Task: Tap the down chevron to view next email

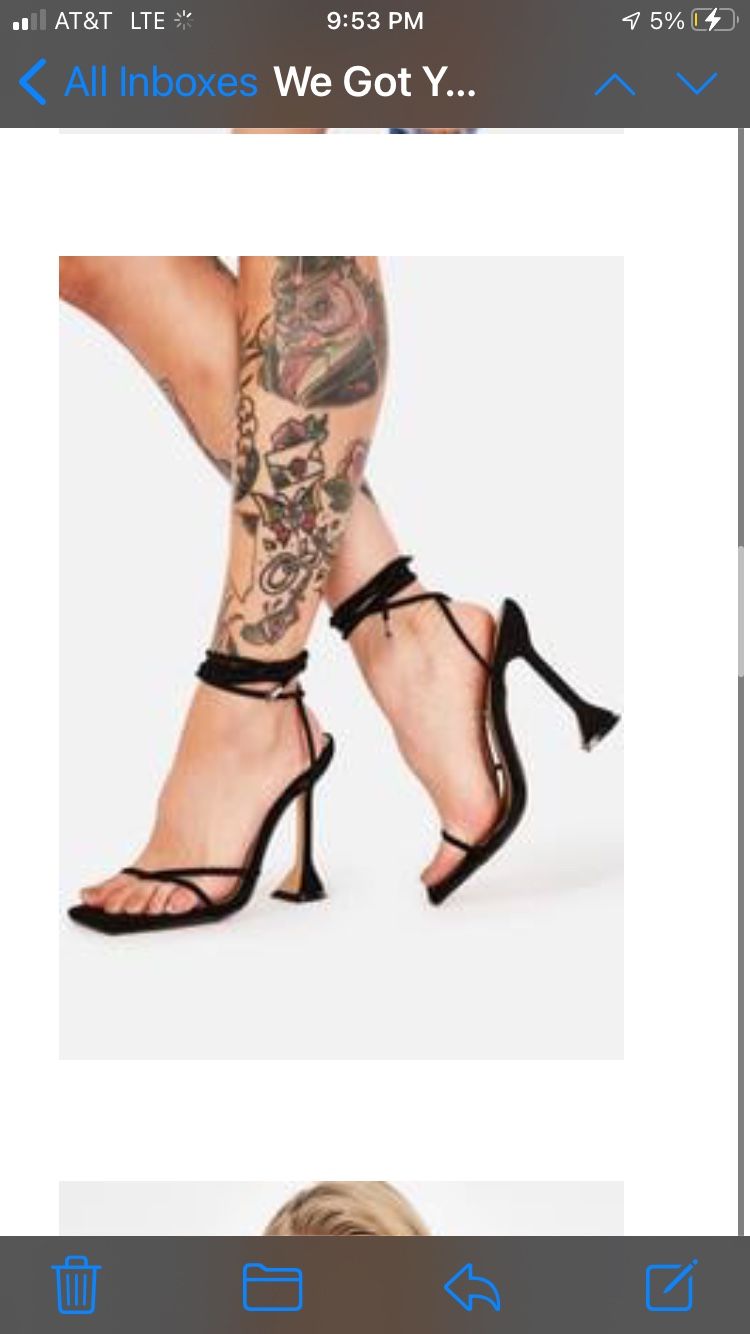Action: 697,84
